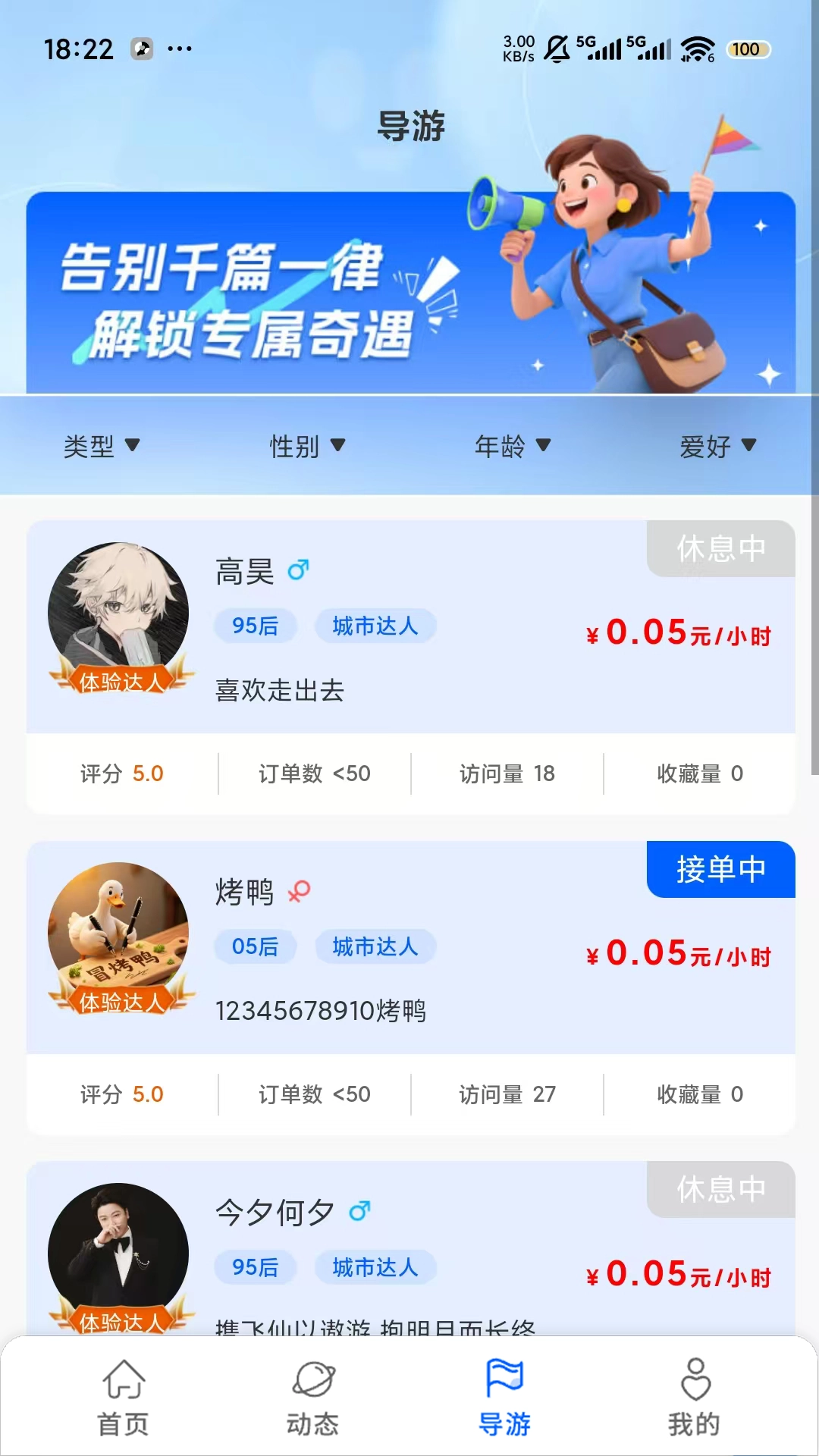Tap the 休息中 badge on 高昊's card
Image resolution: width=819 pixels, height=1456 pixels.
[x=720, y=549]
